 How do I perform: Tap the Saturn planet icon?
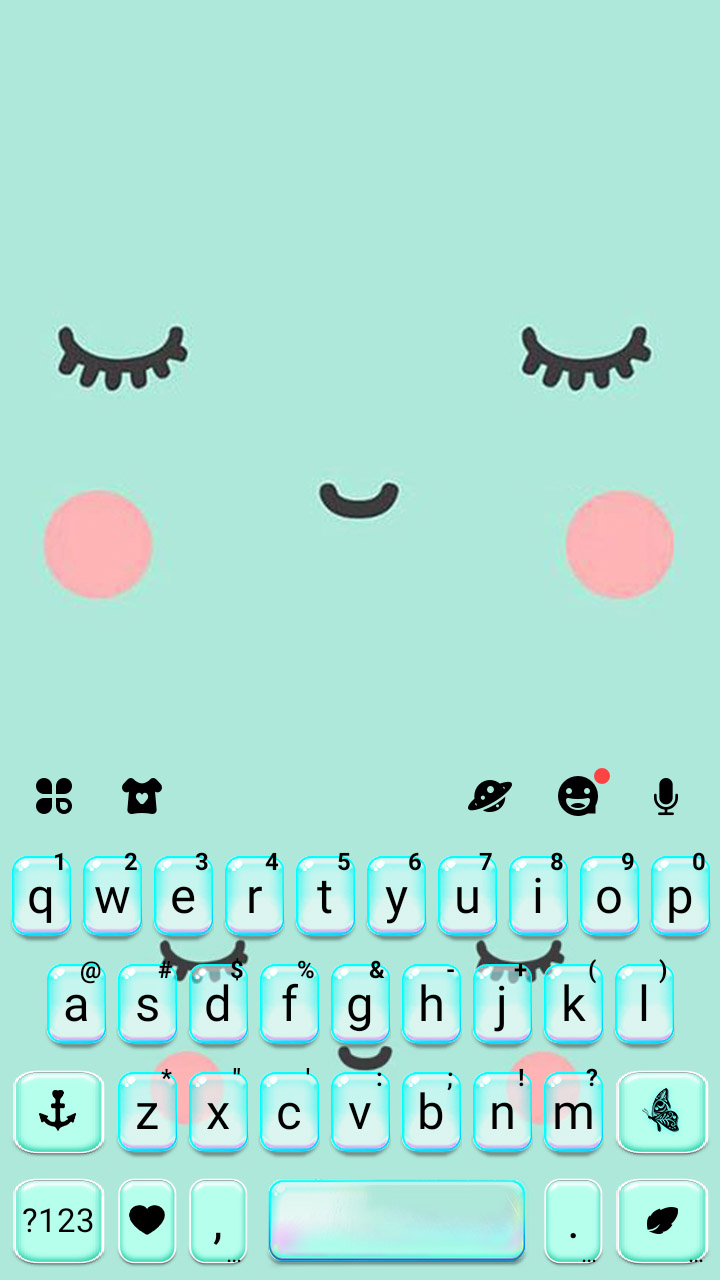tap(490, 795)
